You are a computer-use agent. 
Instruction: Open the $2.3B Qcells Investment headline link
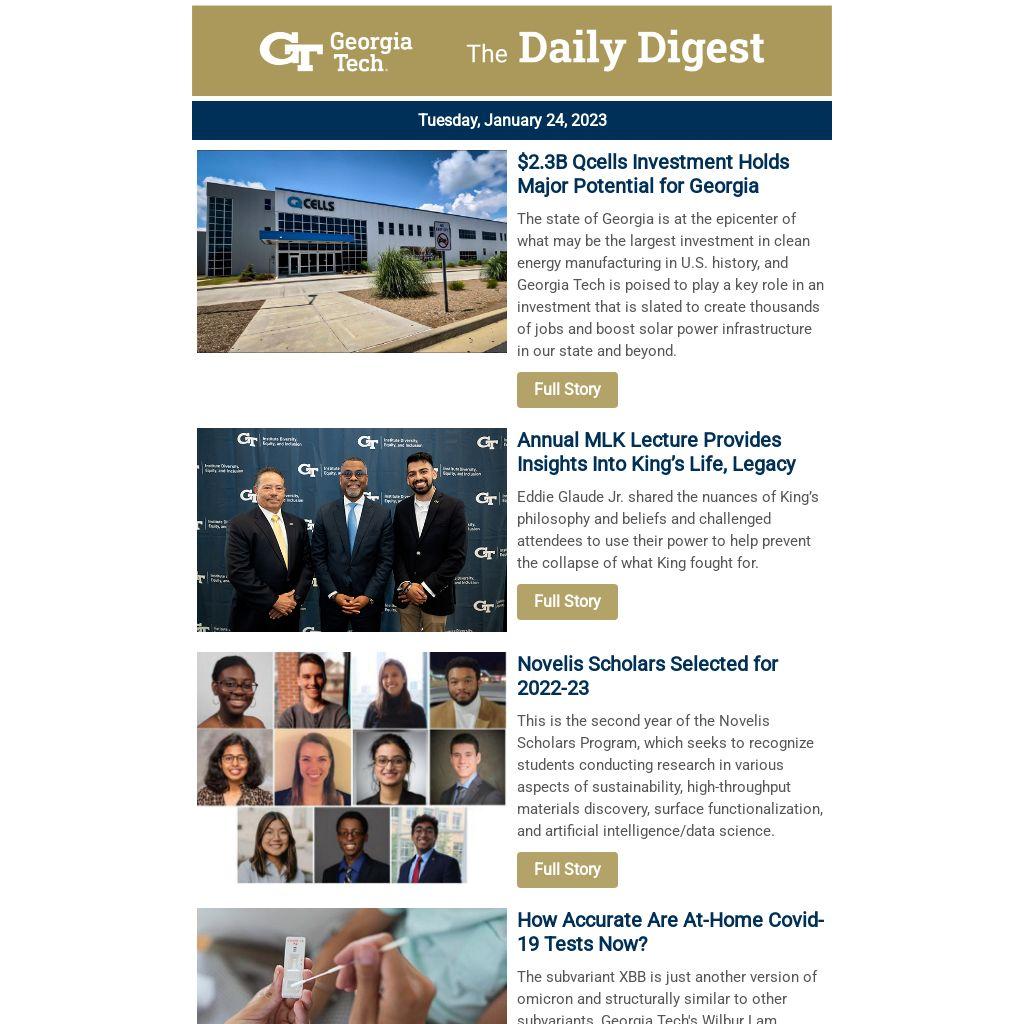click(x=652, y=174)
